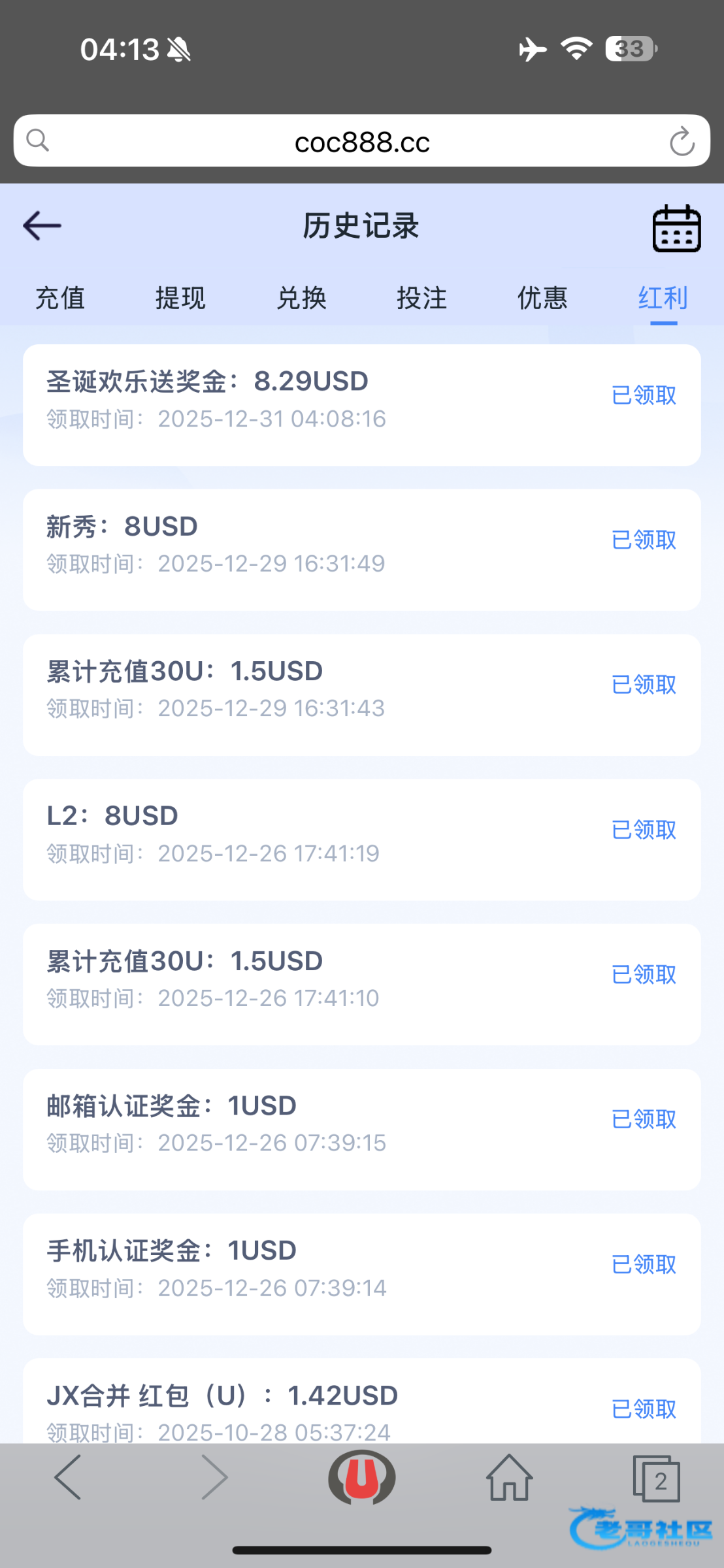
Task: Open the browser tabs switcher
Action: (x=656, y=1478)
